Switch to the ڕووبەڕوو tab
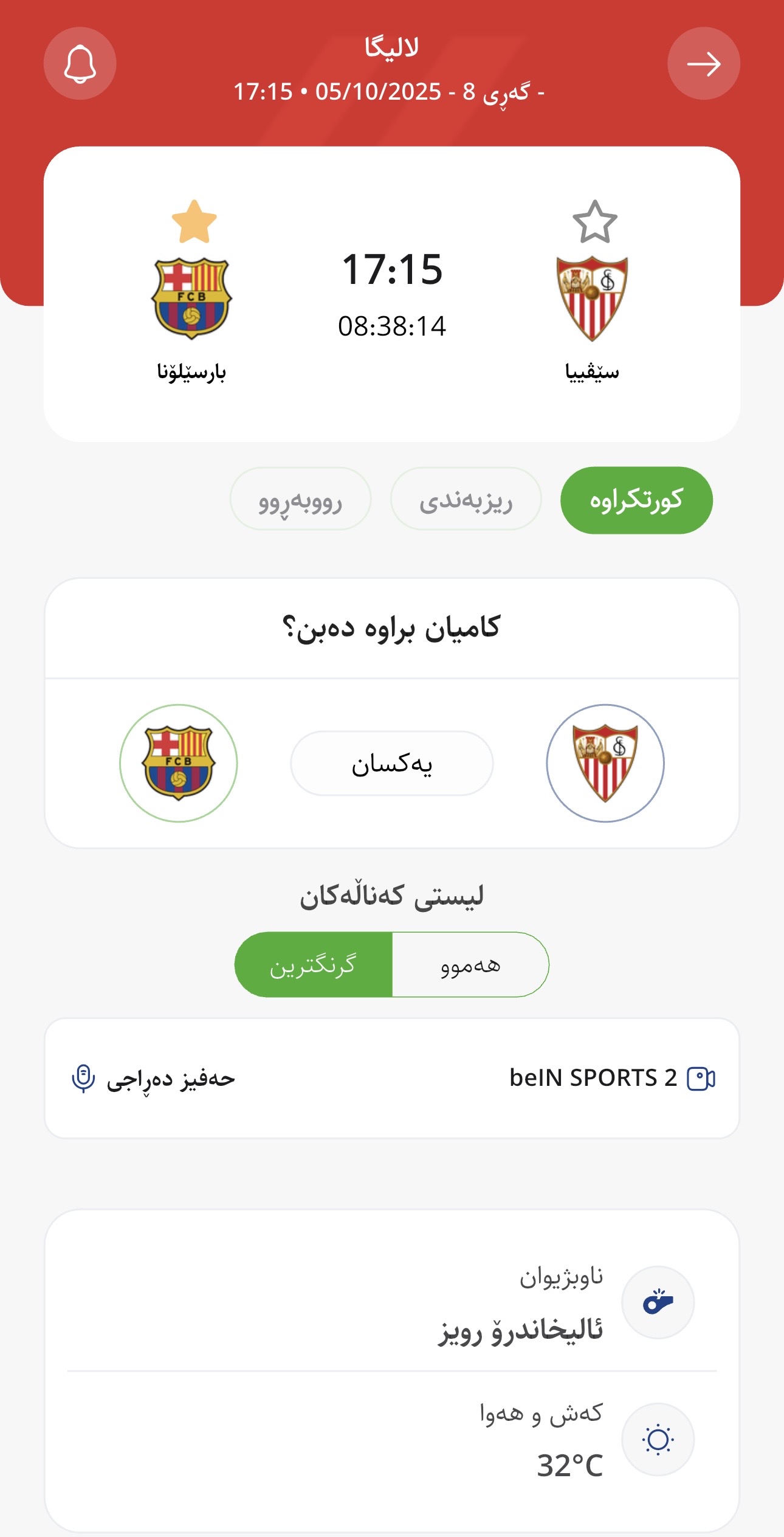 (300, 500)
